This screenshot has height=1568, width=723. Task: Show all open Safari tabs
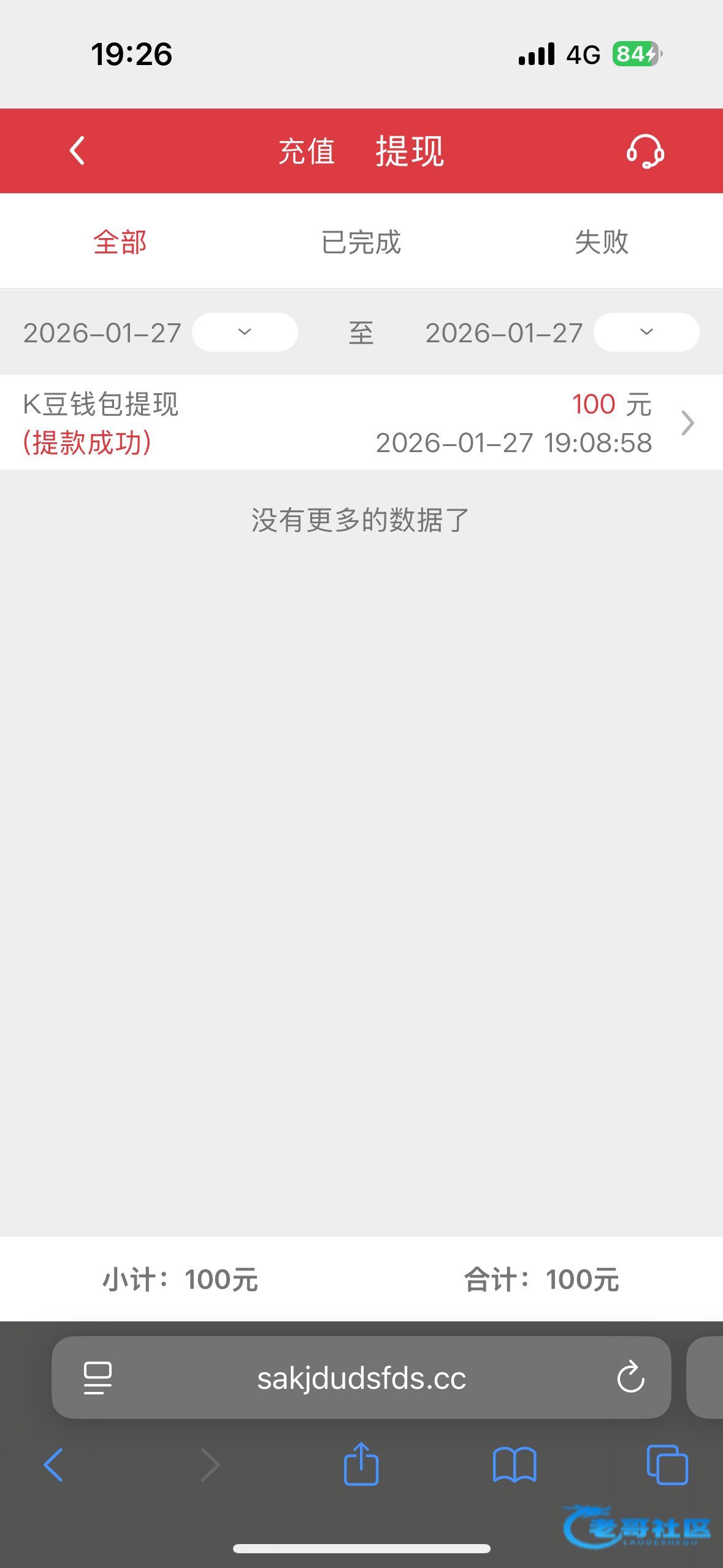tap(667, 1466)
